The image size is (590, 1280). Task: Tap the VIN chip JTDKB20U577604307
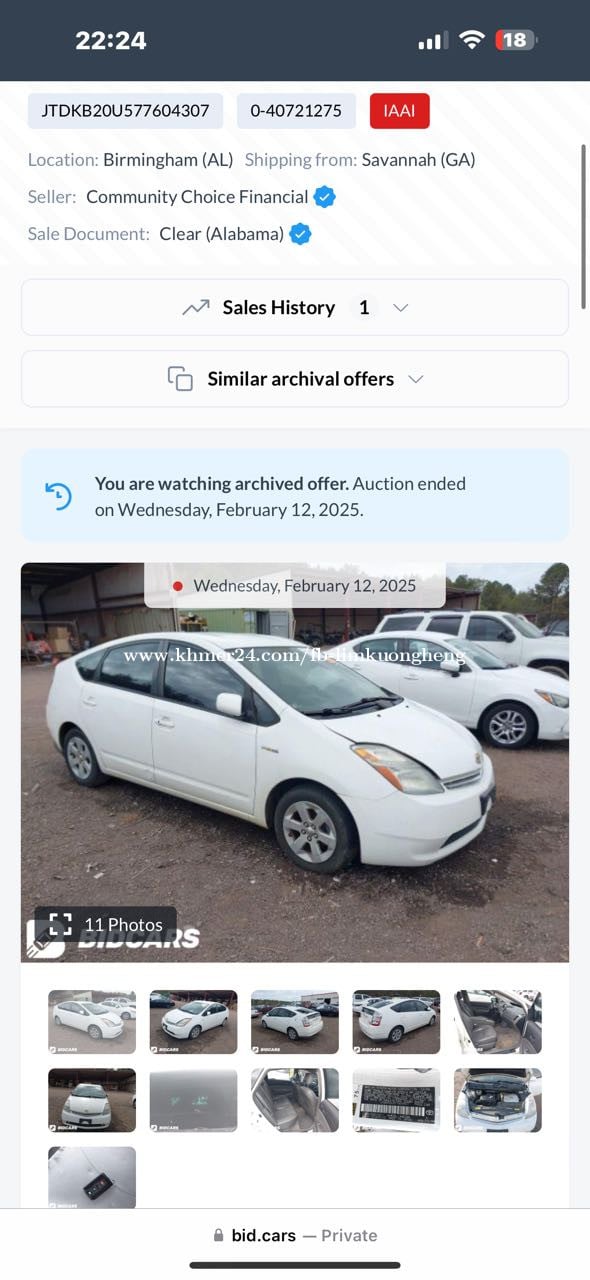tap(125, 111)
